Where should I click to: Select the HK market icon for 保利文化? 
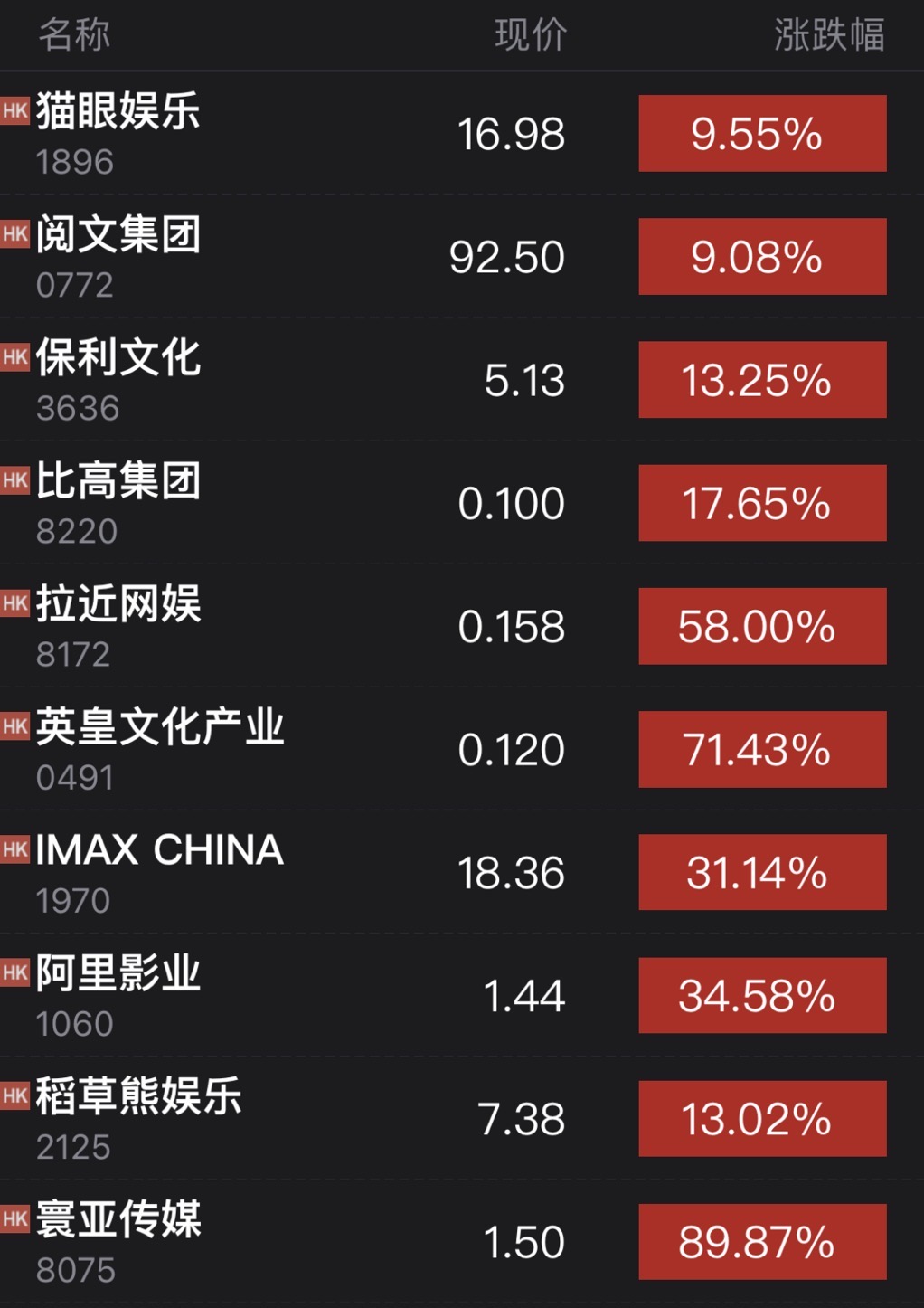click(14, 358)
